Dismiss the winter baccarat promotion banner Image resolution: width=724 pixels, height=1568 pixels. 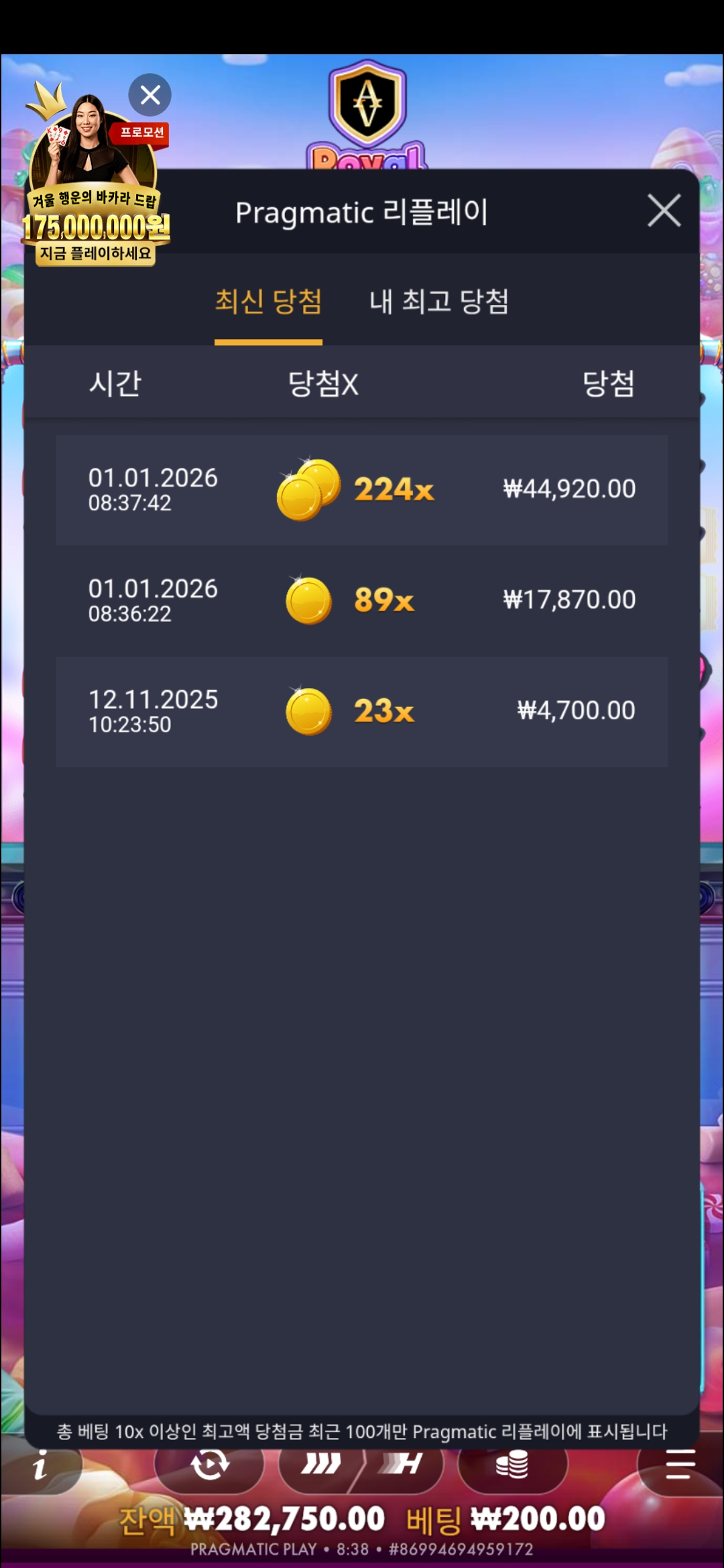point(150,95)
